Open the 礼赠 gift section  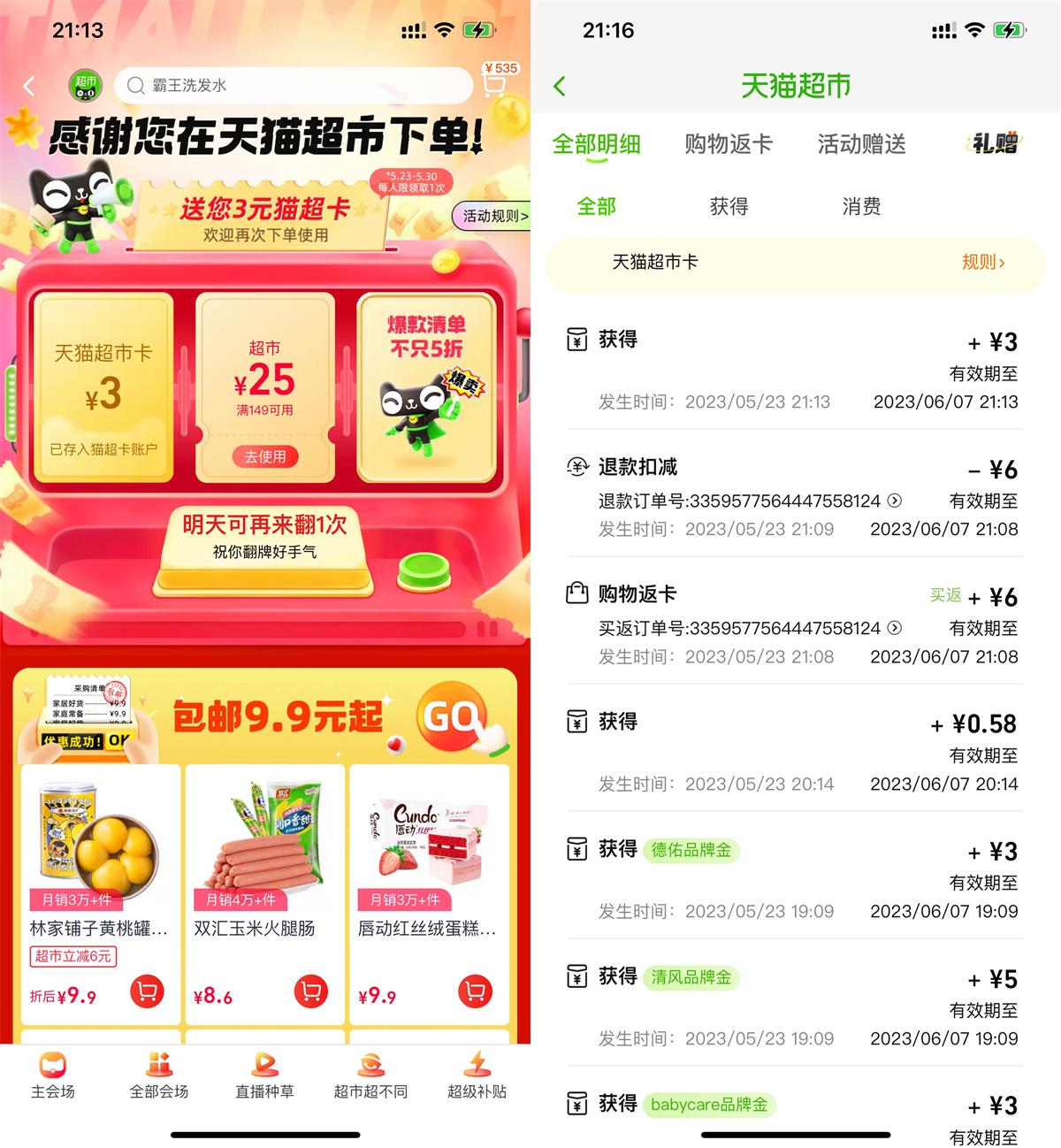(x=995, y=143)
